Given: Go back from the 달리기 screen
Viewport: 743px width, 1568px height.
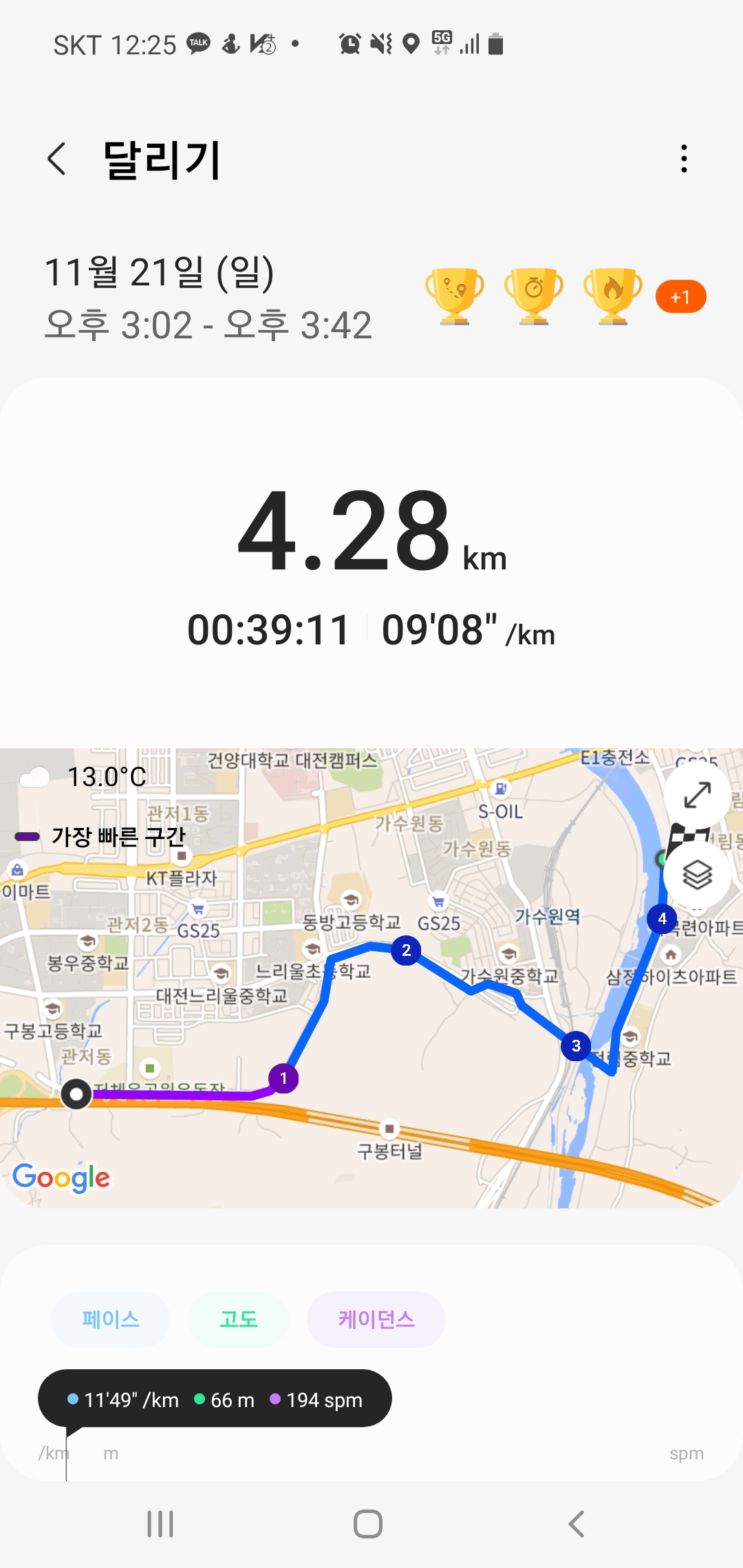Looking at the screenshot, I should point(56,160).
